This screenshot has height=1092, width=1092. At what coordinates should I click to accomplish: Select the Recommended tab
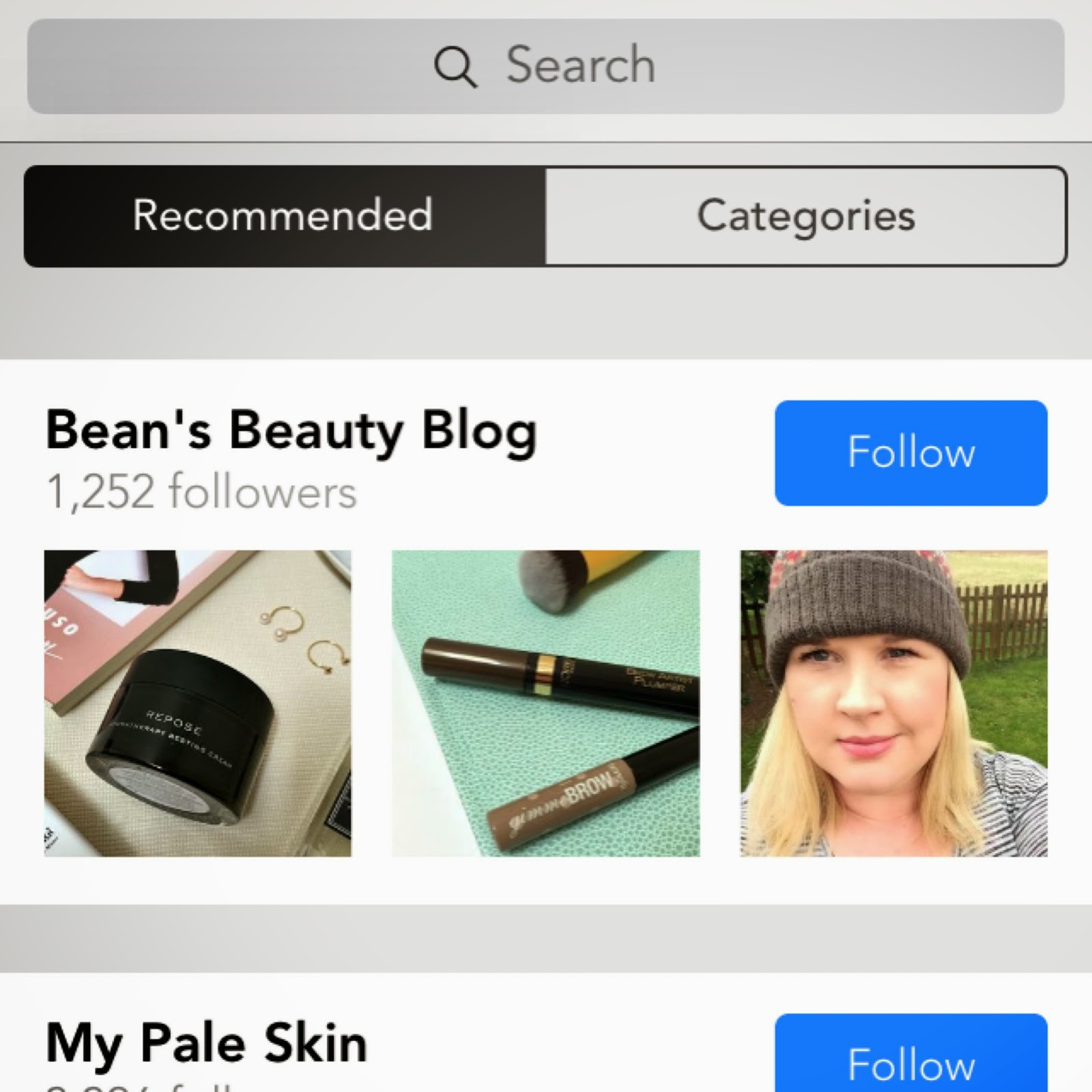pyautogui.click(x=285, y=216)
